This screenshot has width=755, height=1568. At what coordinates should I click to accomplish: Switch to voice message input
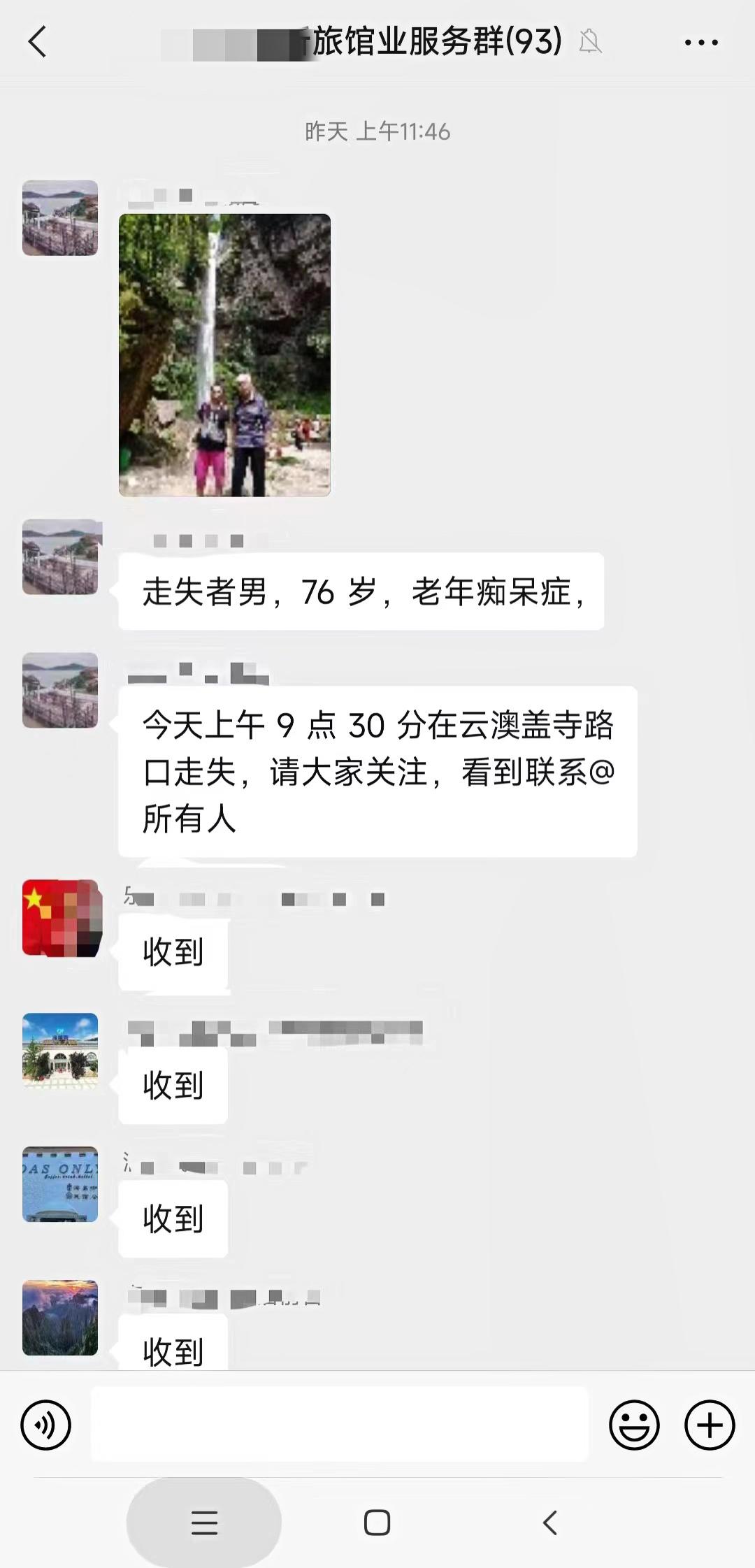pyautogui.click(x=46, y=1425)
